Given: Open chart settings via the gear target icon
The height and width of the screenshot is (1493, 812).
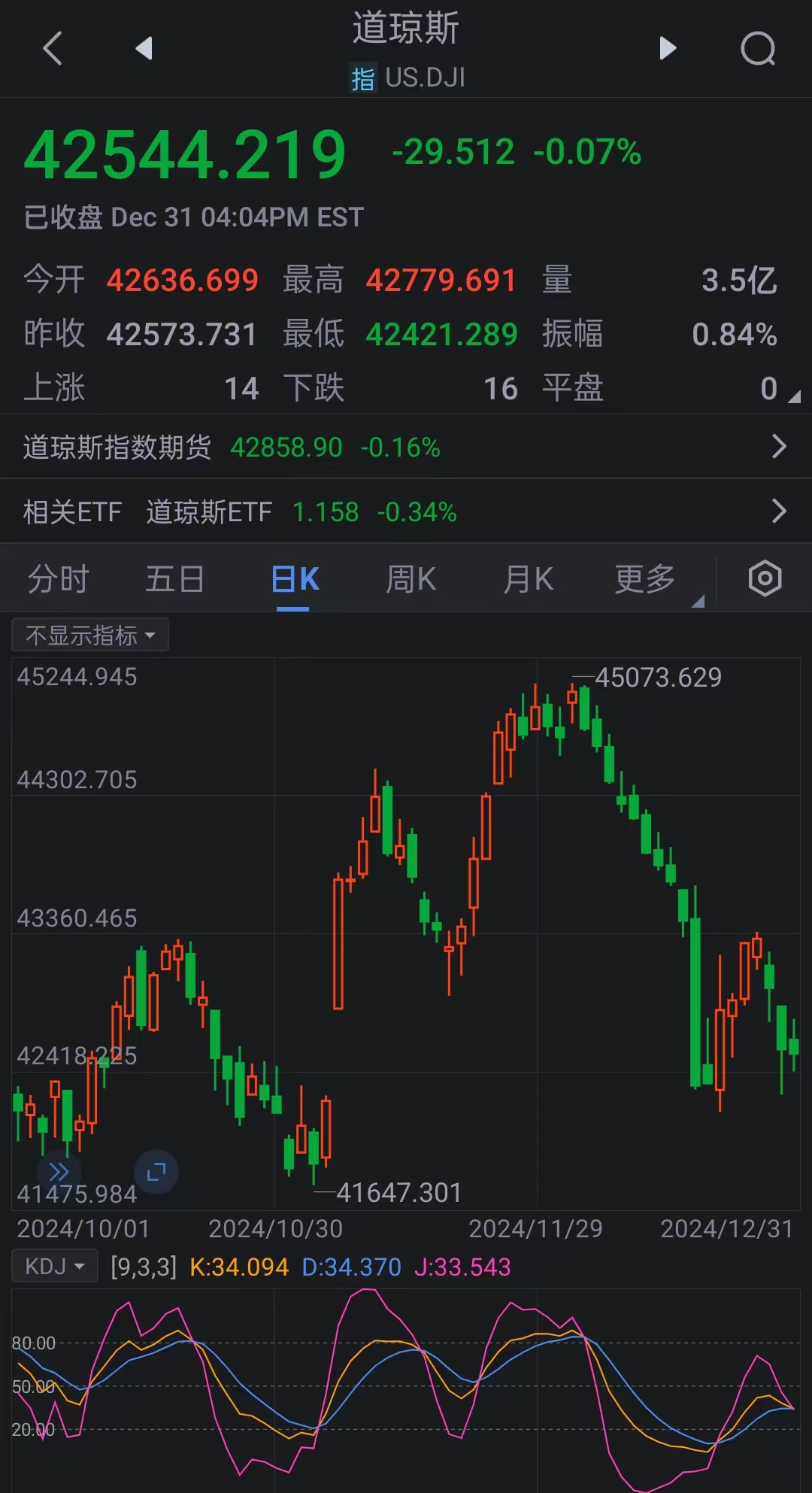Looking at the screenshot, I should point(765,578).
